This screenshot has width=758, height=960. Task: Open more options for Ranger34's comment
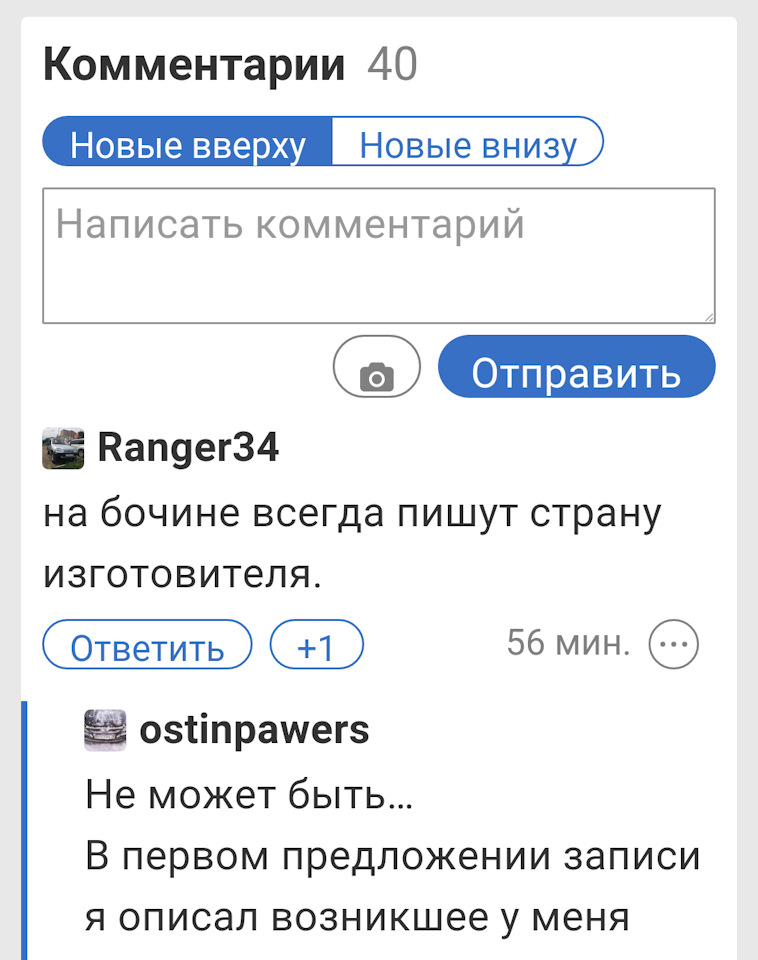[x=674, y=644]
